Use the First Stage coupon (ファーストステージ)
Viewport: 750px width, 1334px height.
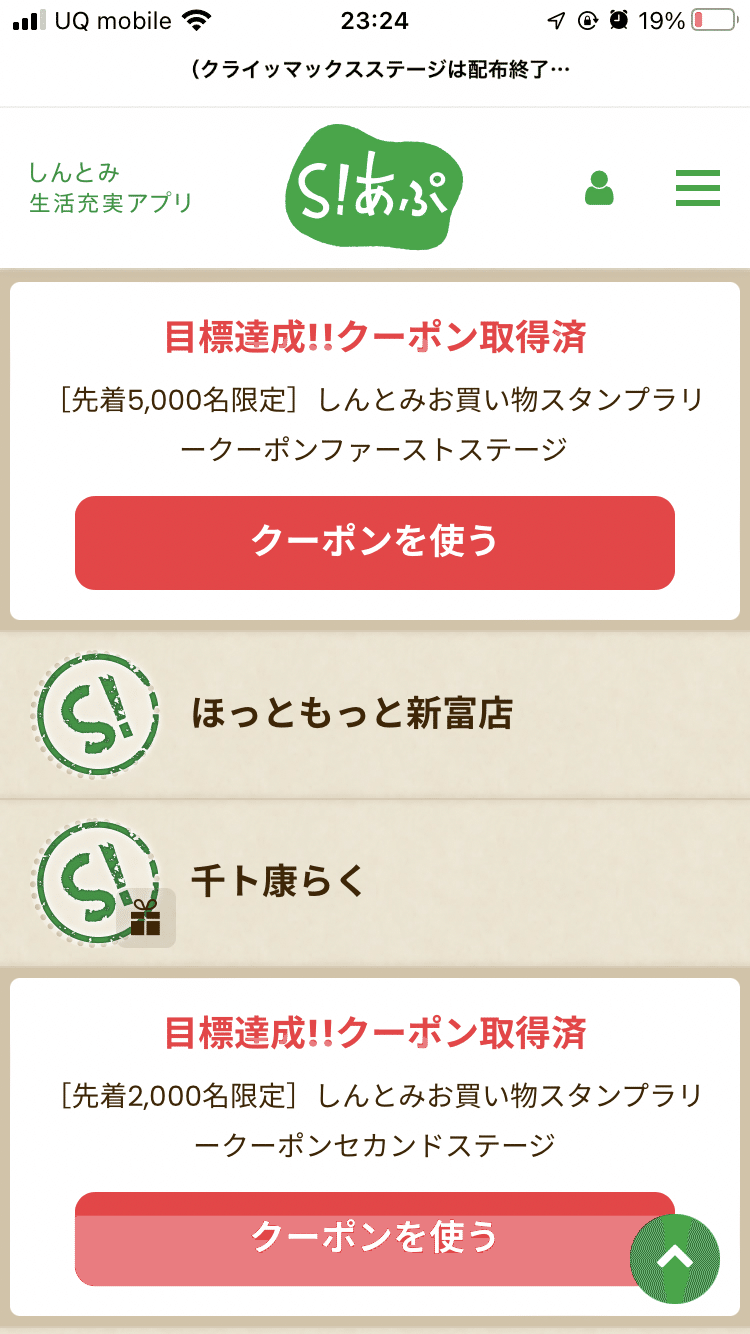pos(375,543)
